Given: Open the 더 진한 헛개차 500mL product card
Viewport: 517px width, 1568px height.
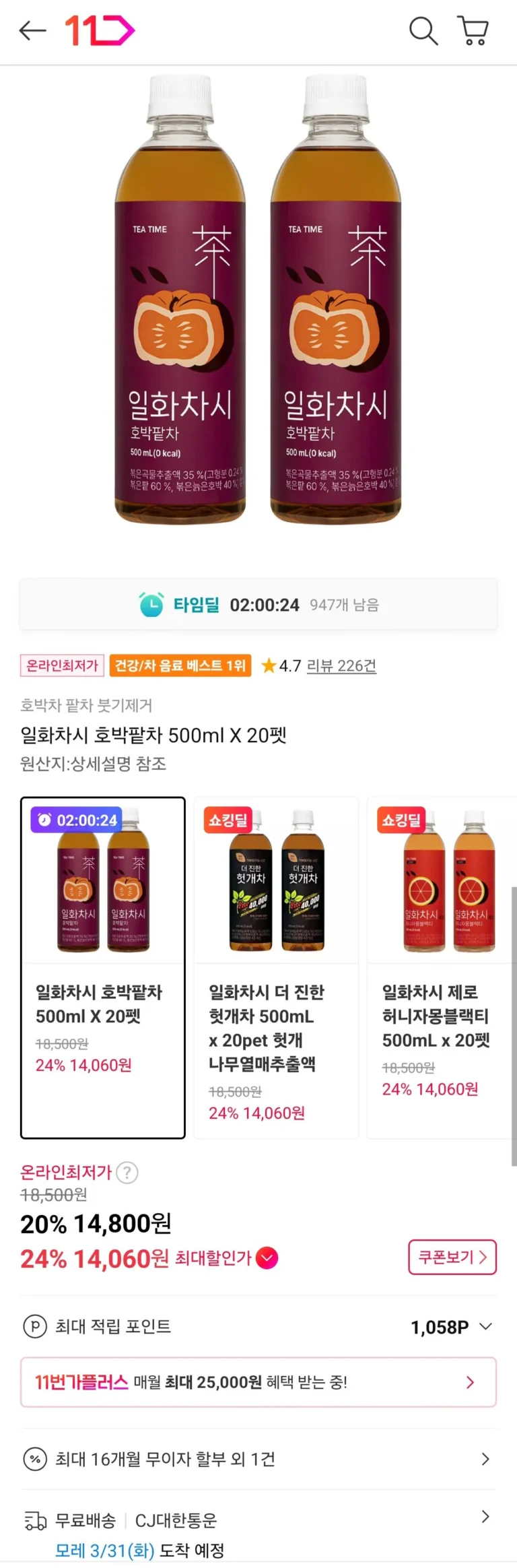Looking at the screenshot, I should (276, 967).
